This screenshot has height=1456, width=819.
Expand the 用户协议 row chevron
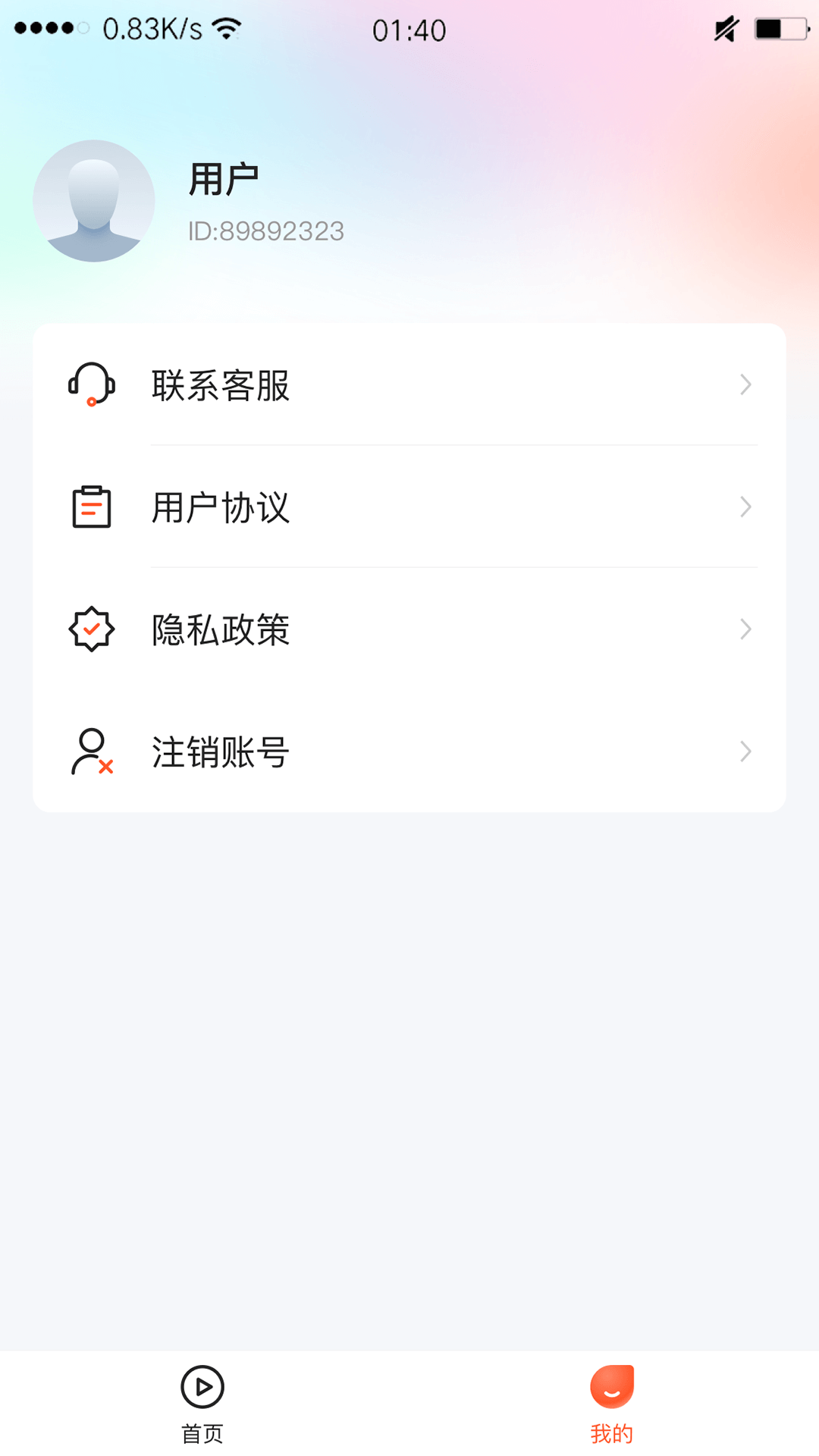(745, 507)
